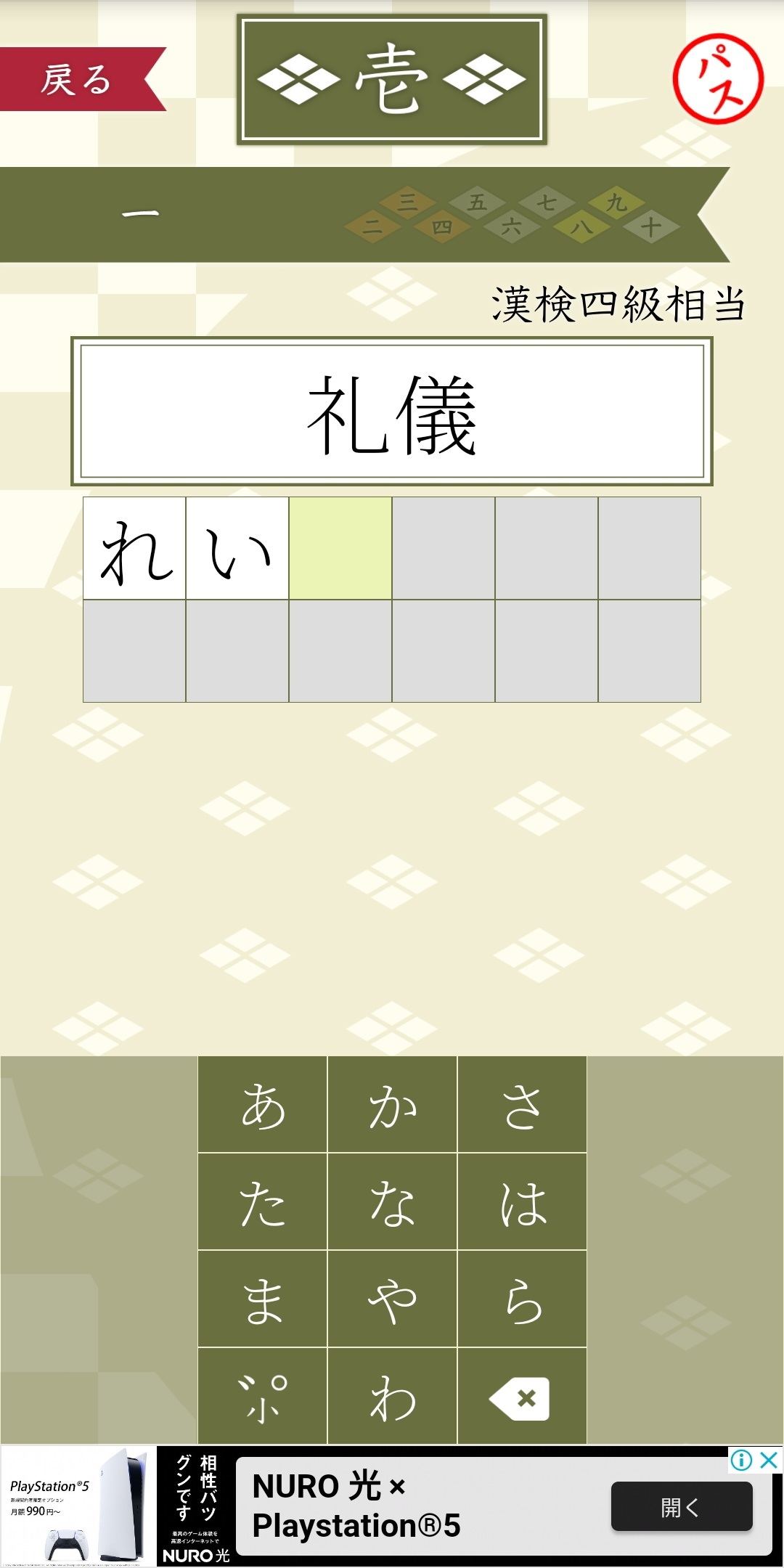Tap the わ kana key

392,1397
